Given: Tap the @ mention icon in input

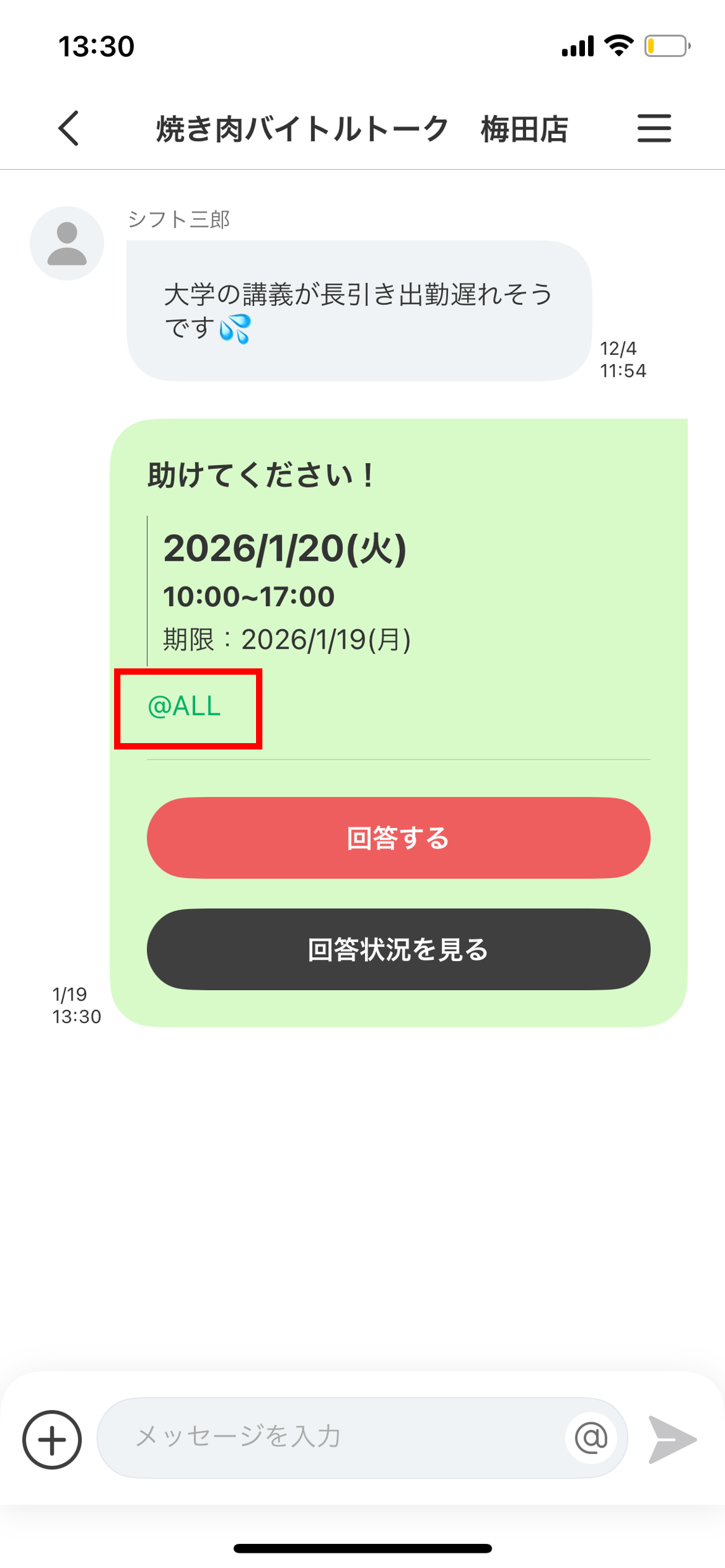Looking at the screenshot, I should click(591, 1437).
